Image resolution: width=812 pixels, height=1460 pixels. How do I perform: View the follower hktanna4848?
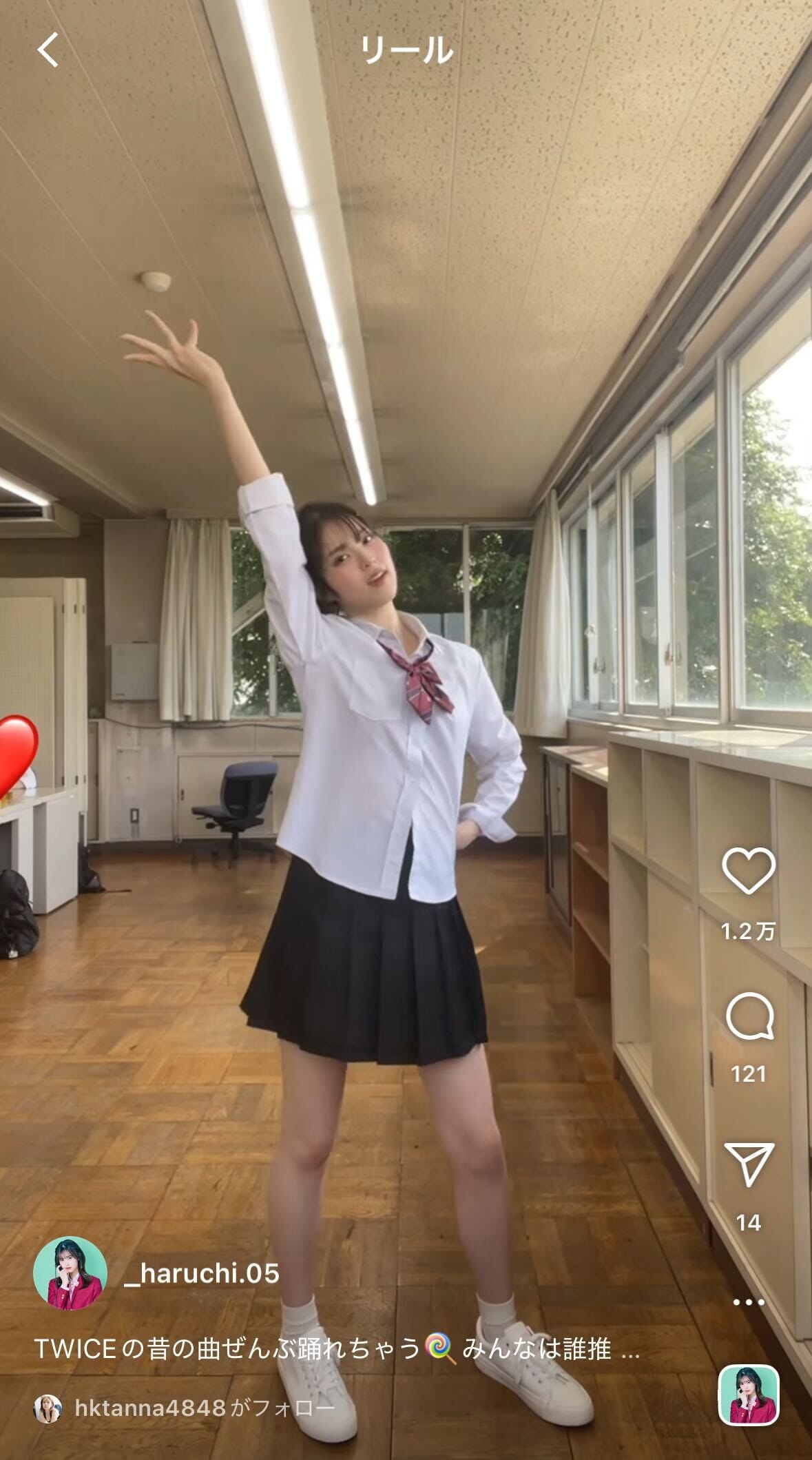[x=149, y=1408]
